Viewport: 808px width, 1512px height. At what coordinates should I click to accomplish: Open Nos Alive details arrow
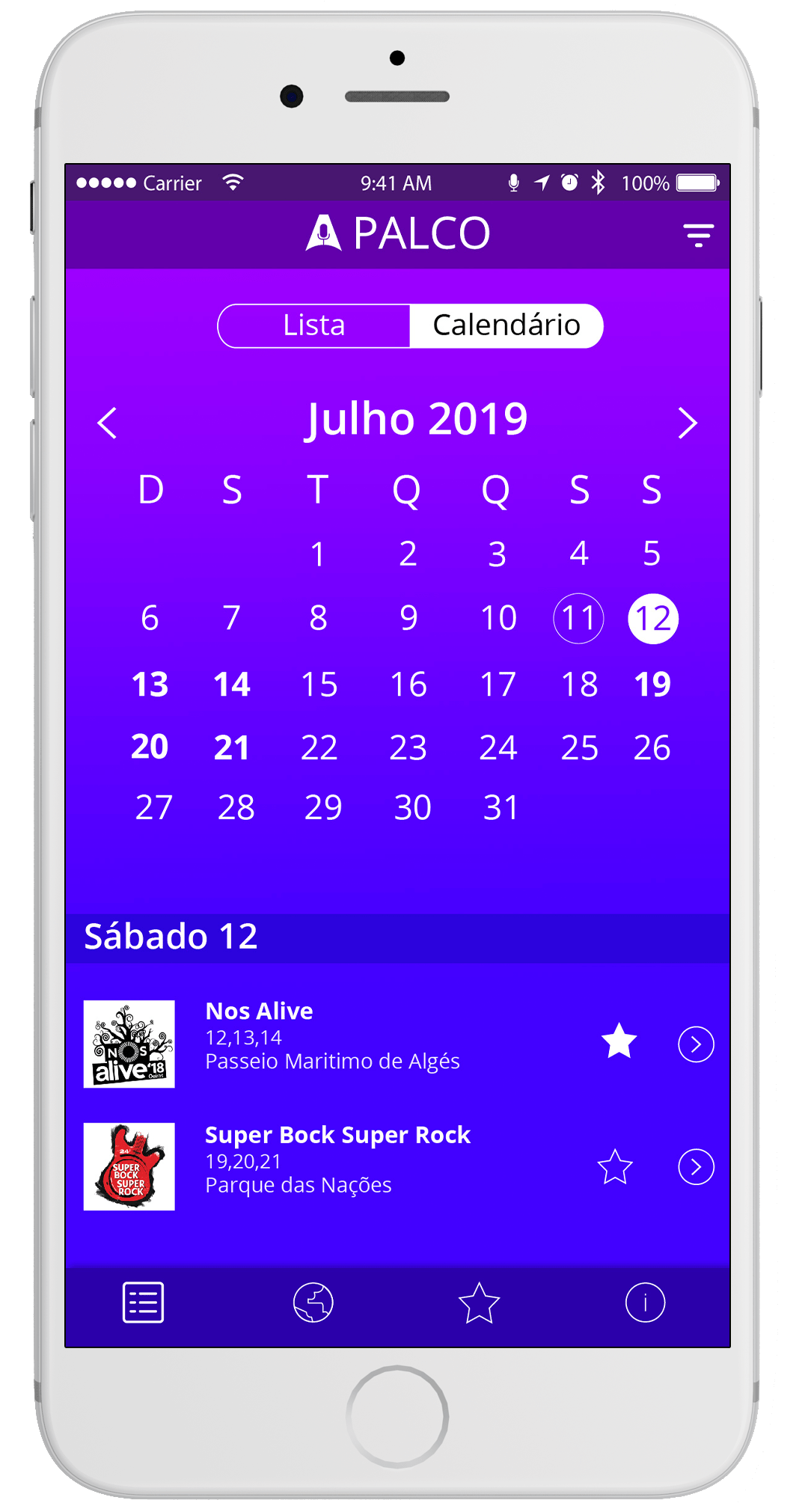[x=696, y=1044]
